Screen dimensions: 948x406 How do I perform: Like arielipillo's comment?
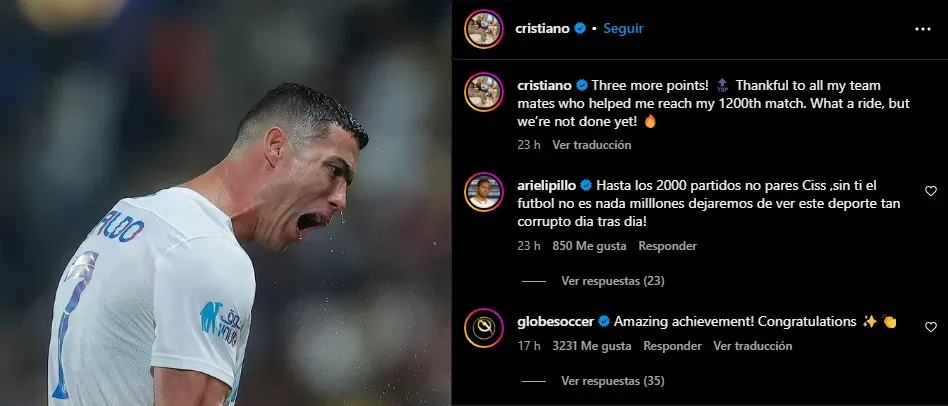coord(930,190)
